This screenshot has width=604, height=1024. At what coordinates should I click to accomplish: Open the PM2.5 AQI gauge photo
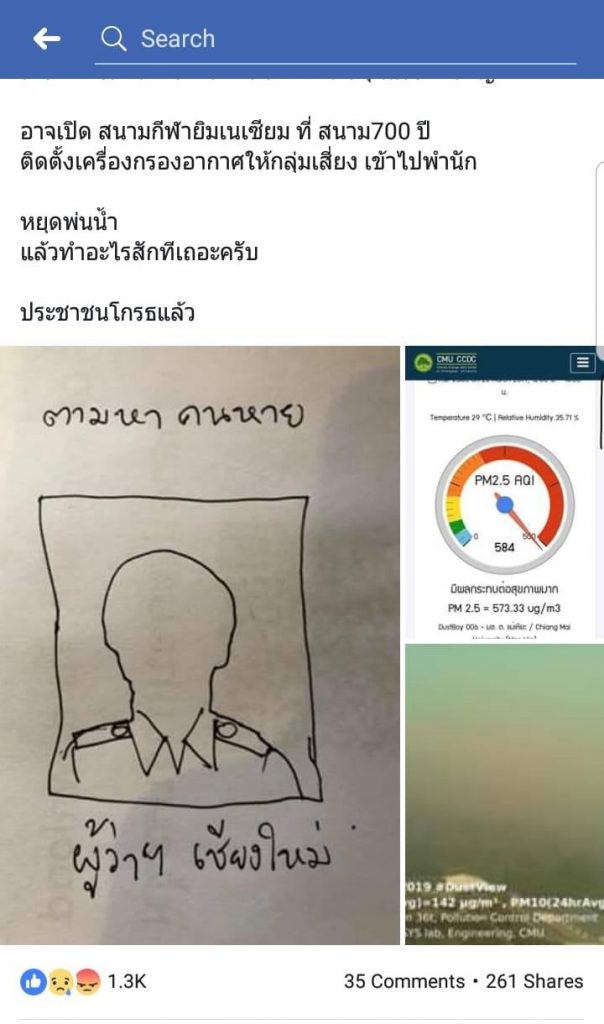click(504, 492)
